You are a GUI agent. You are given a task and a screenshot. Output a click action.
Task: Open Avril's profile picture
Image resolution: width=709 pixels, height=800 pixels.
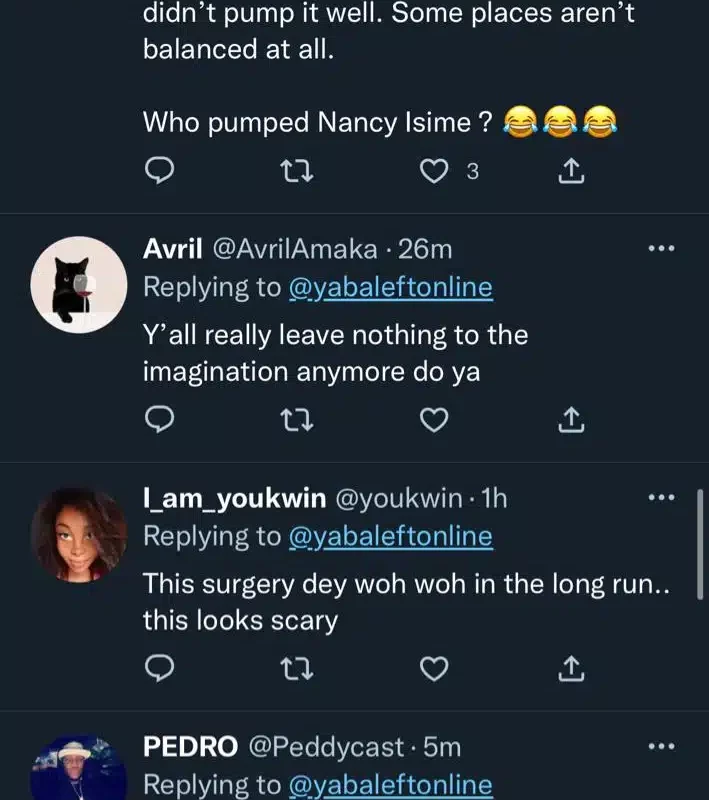click(79, 284)
